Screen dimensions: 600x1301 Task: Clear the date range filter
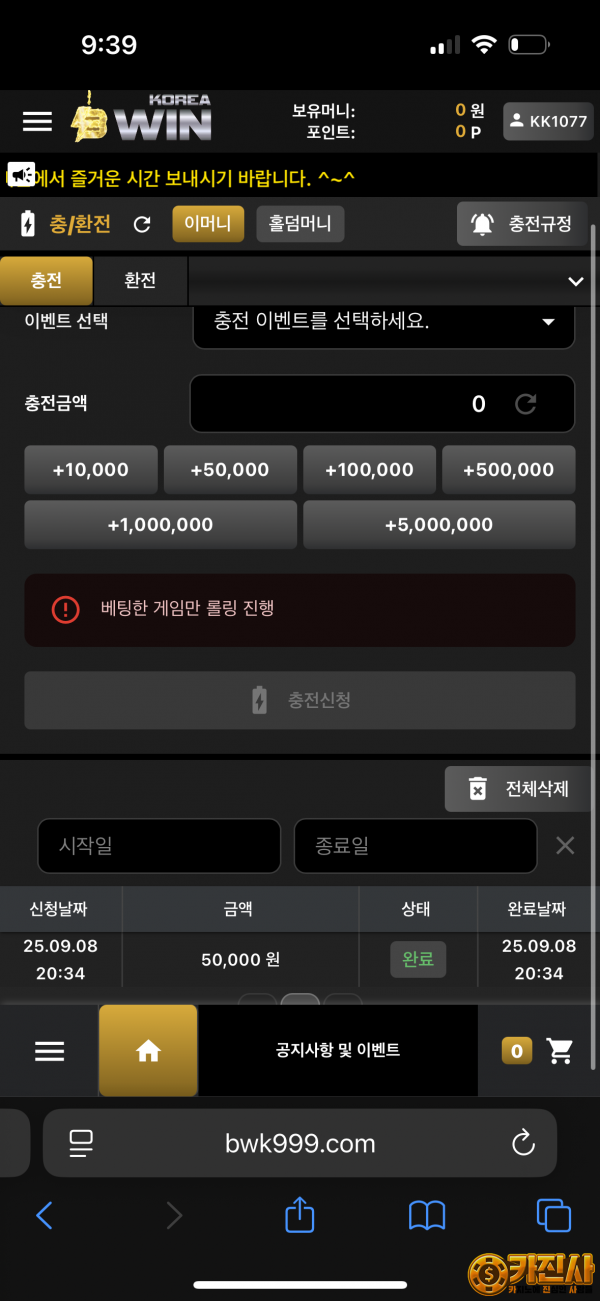tap(565, 846)
